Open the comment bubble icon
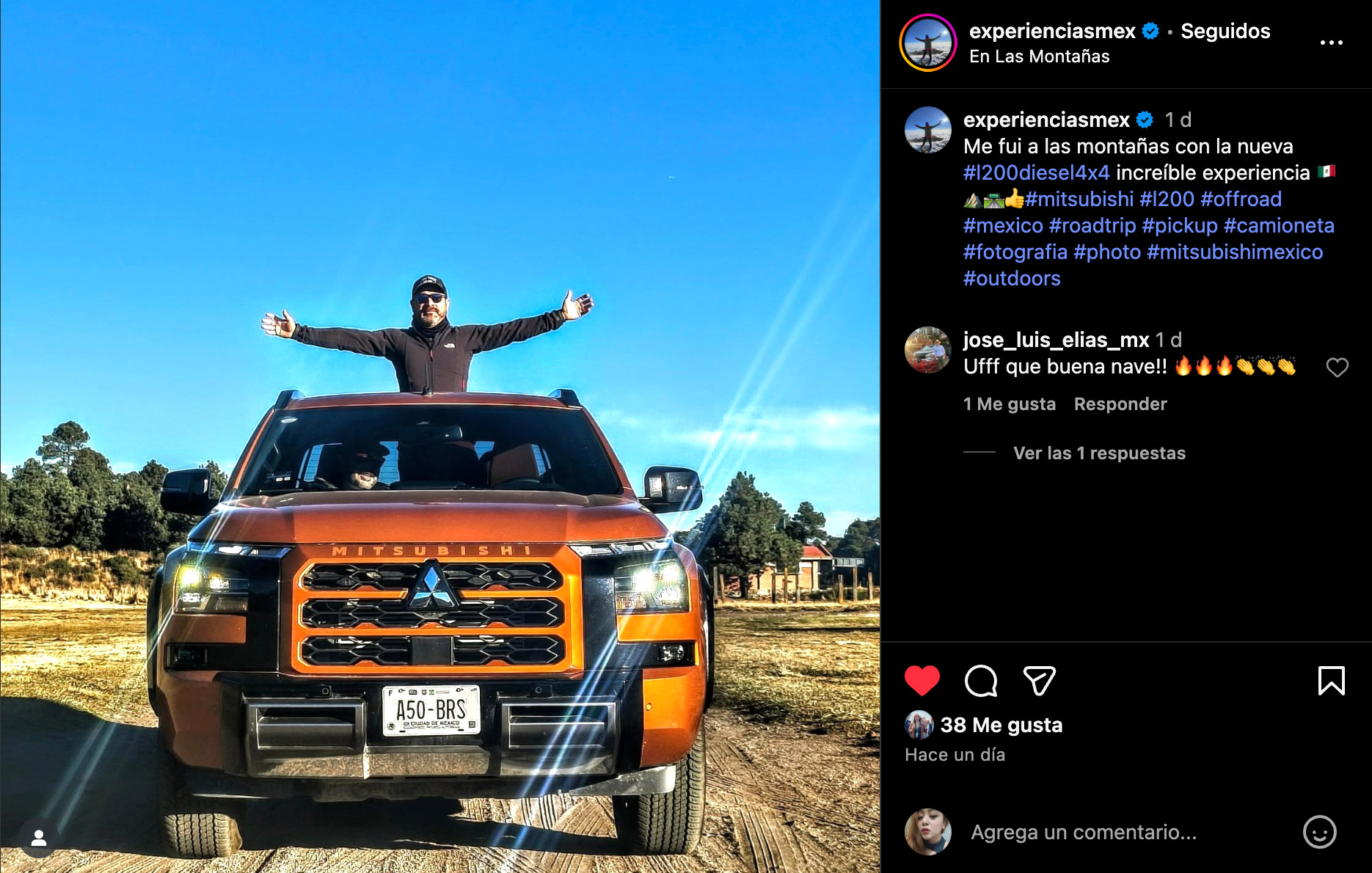The height and width of the screenshot is (873, 1372). tap(980, 681)
